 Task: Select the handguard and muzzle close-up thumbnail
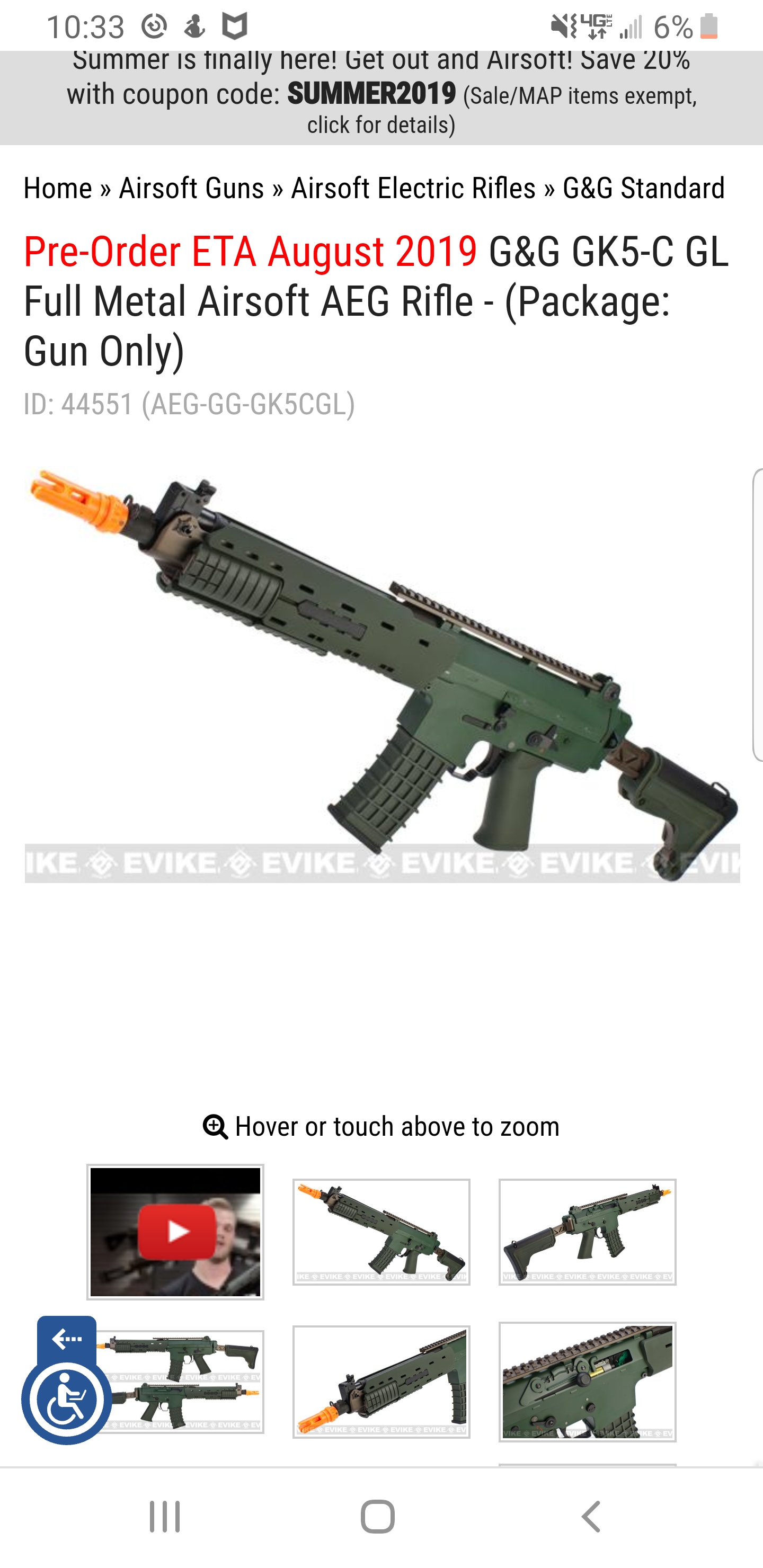click(381, 1382)
